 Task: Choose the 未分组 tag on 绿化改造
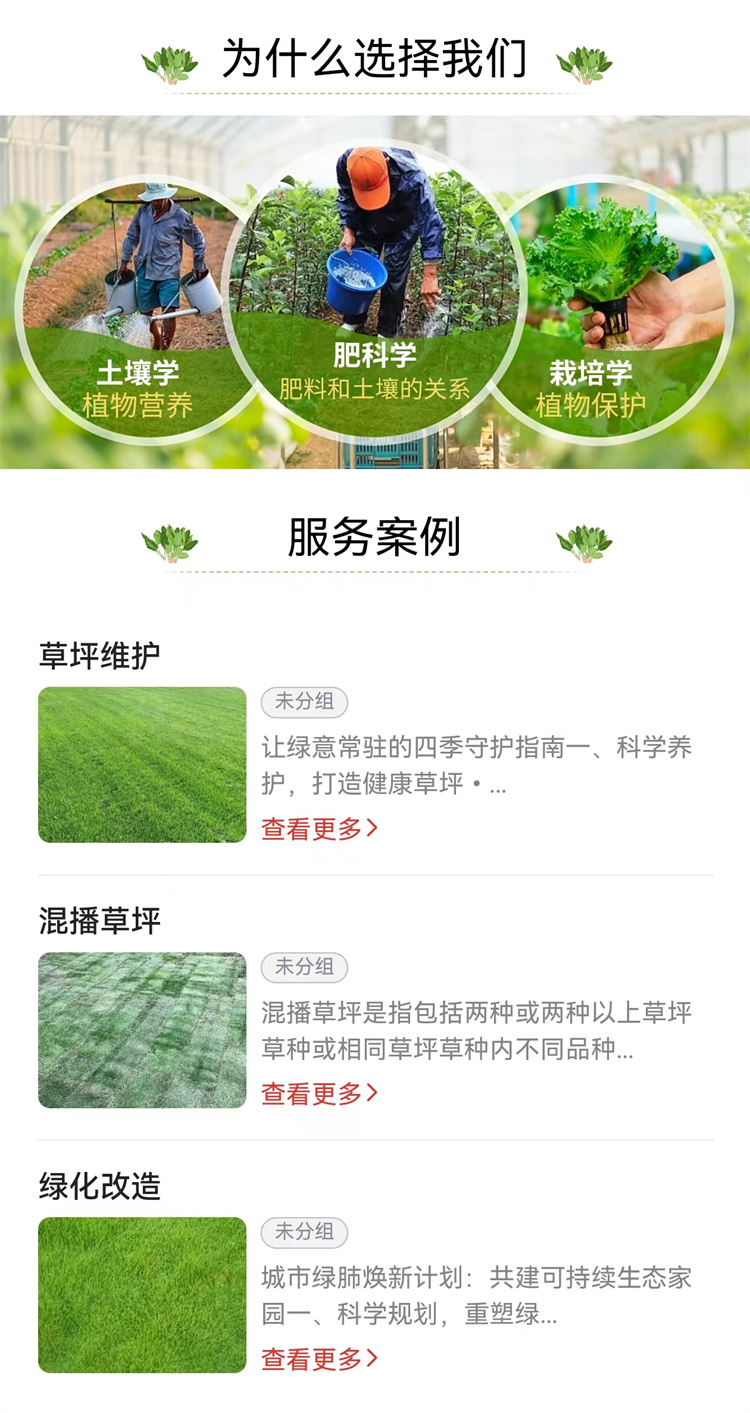point(304,1232)
